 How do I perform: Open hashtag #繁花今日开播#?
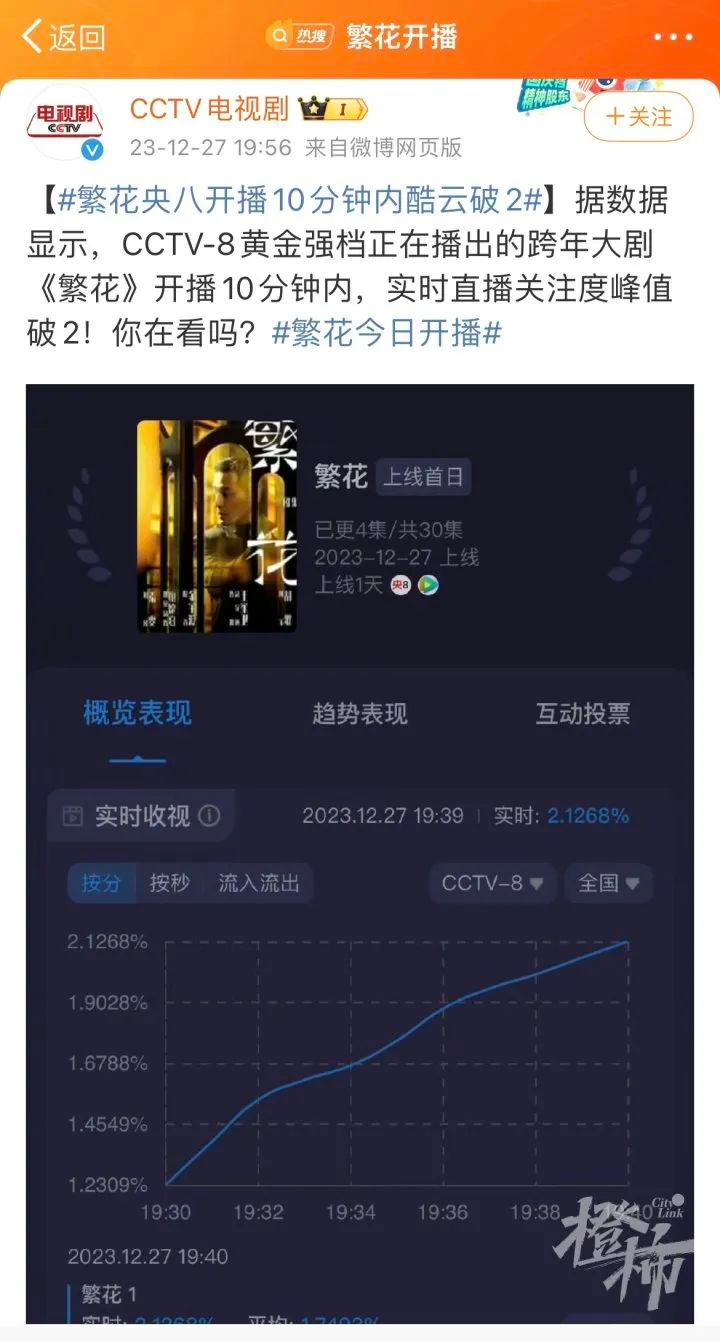[386, 333]
